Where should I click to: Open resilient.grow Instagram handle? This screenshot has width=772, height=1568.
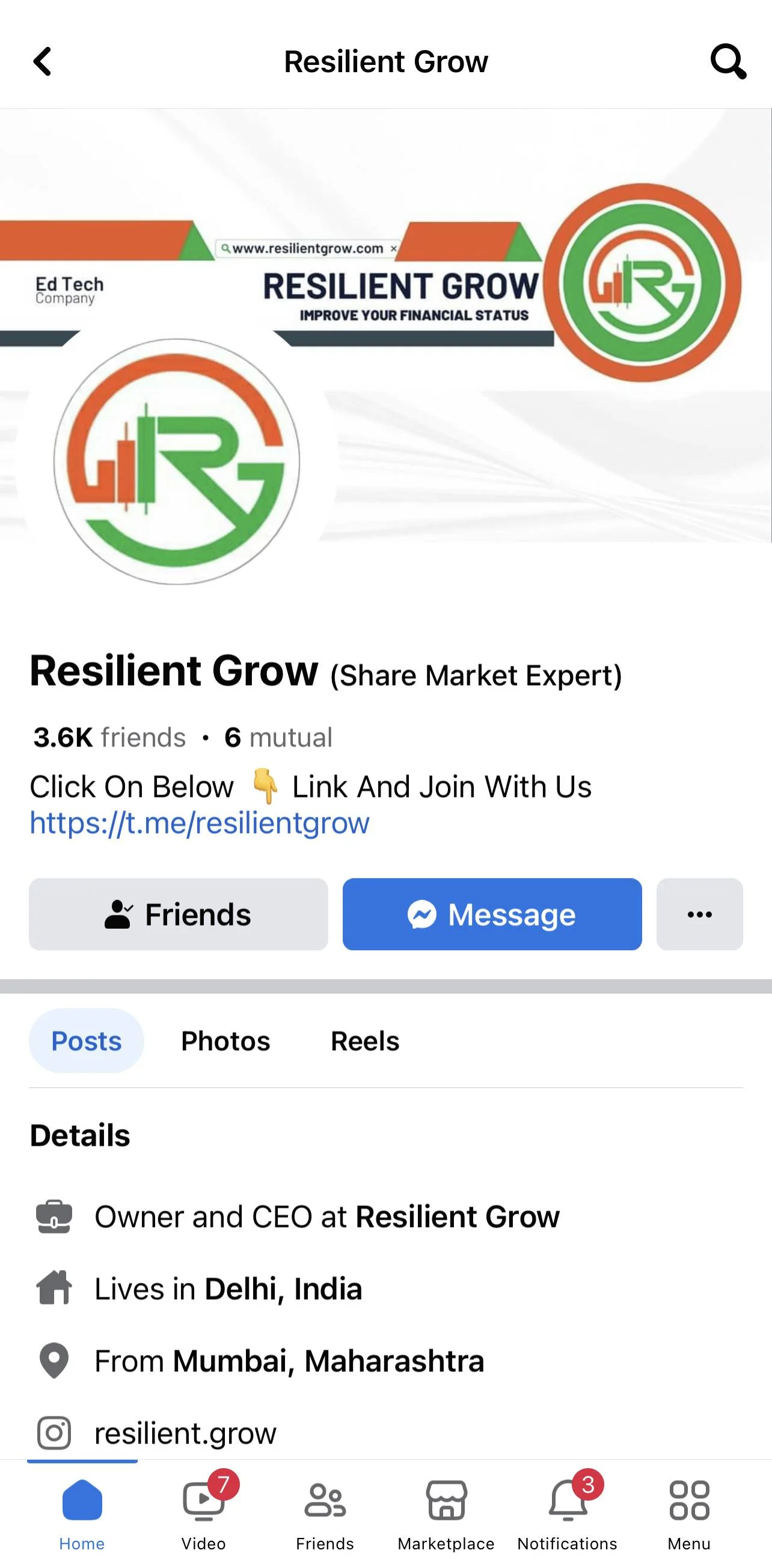tap(185, 1433)
